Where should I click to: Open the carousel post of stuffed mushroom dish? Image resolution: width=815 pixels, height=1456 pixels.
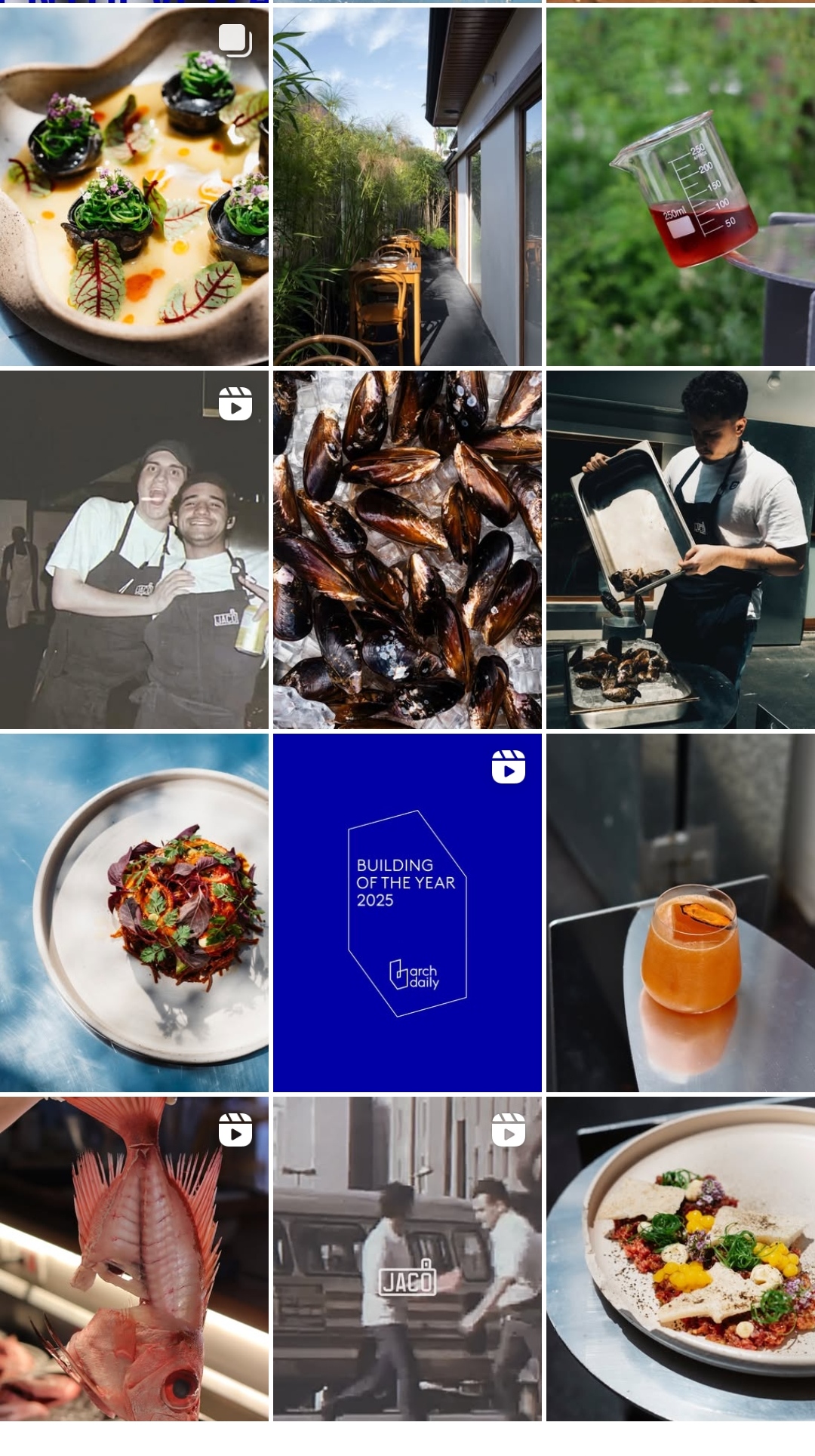(x=134, y=186)
